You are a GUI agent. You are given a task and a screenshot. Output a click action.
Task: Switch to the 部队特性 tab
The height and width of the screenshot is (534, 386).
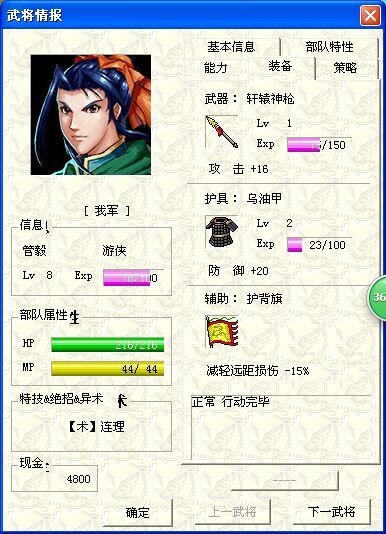[x=329, y=47]
